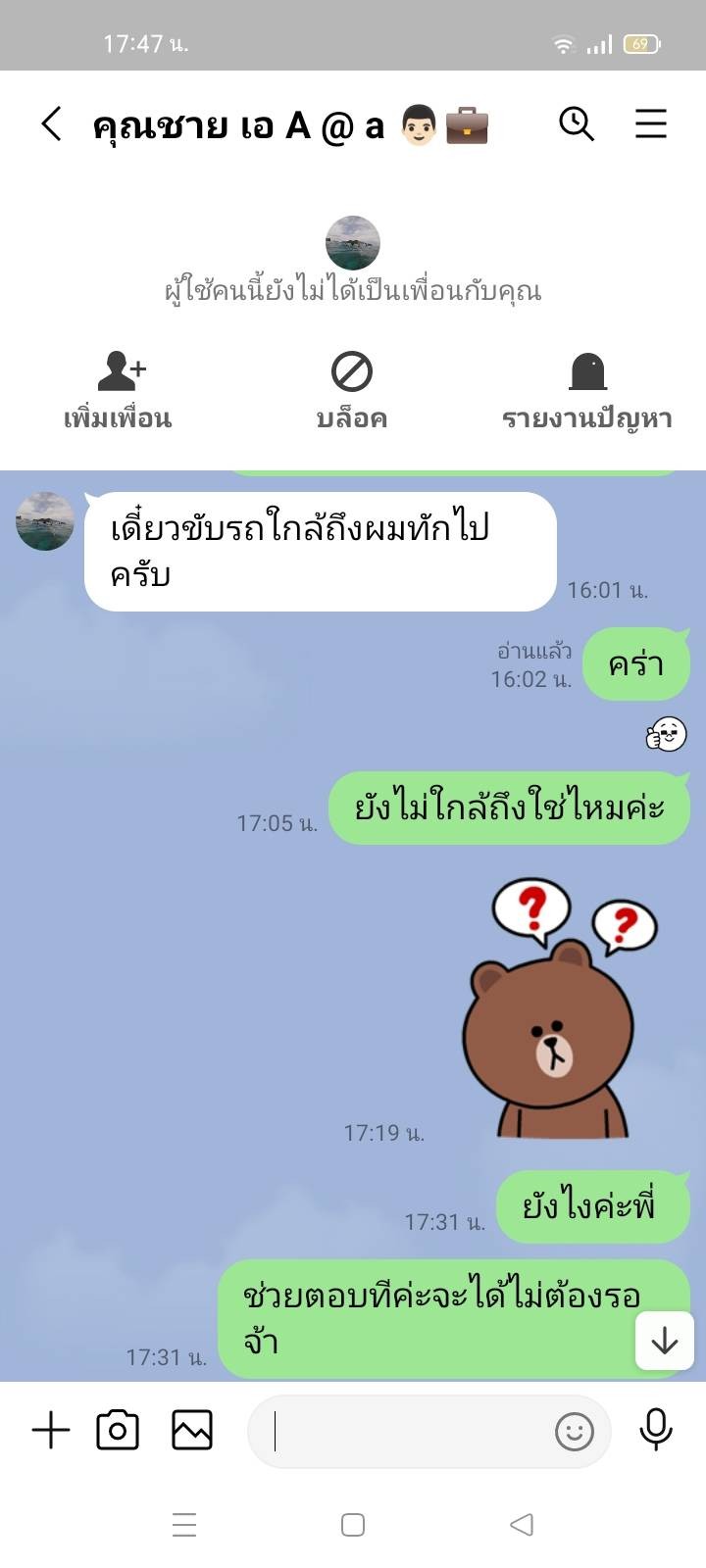The height and width of the screenshot is (1568, 706).
Task: Jump to the latest message
Action: tap(665, 1340)
